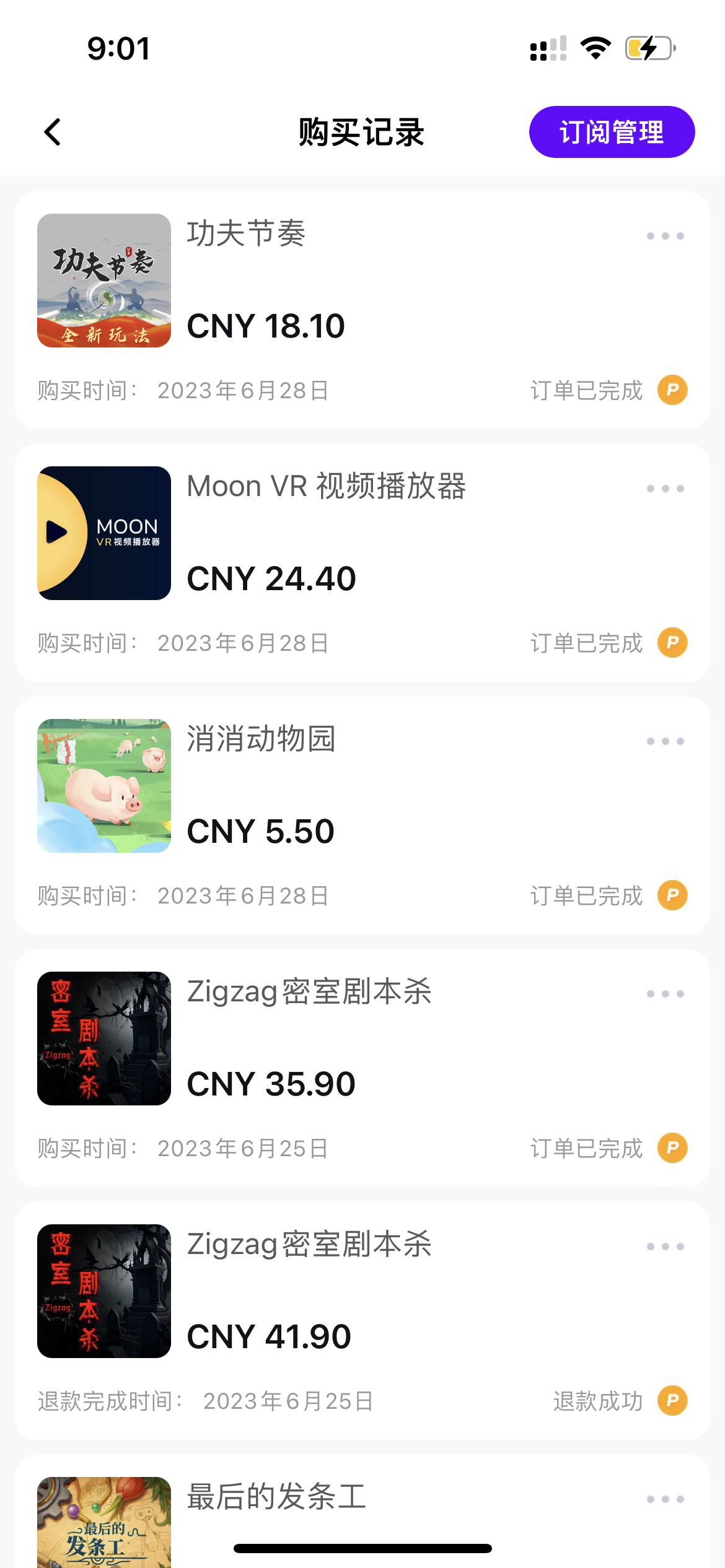Click the P badge next to Moon VR 订单已完成
This screenshot has width=725, height=1568.
click(x=671, y=643)
